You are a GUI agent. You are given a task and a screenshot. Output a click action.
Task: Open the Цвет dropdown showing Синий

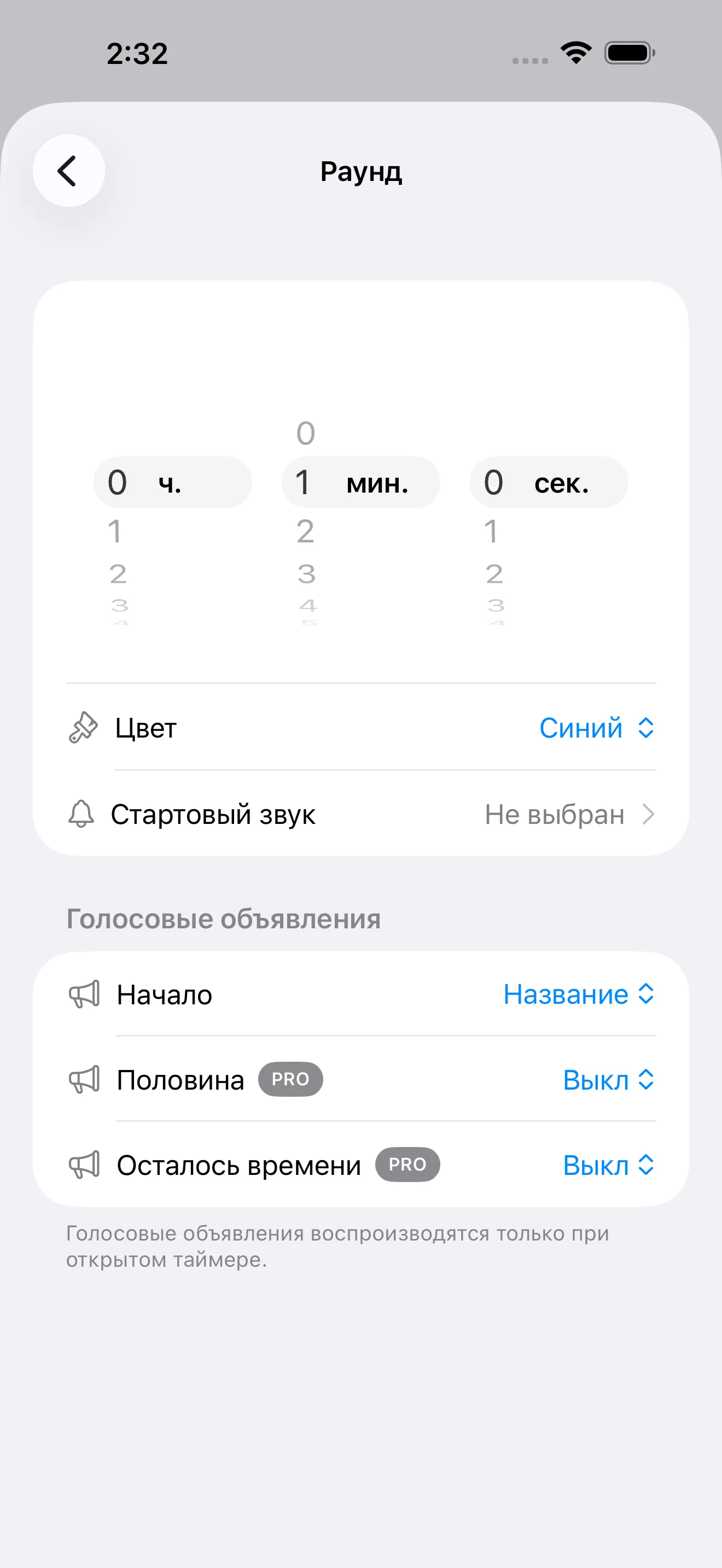[596, 728]
